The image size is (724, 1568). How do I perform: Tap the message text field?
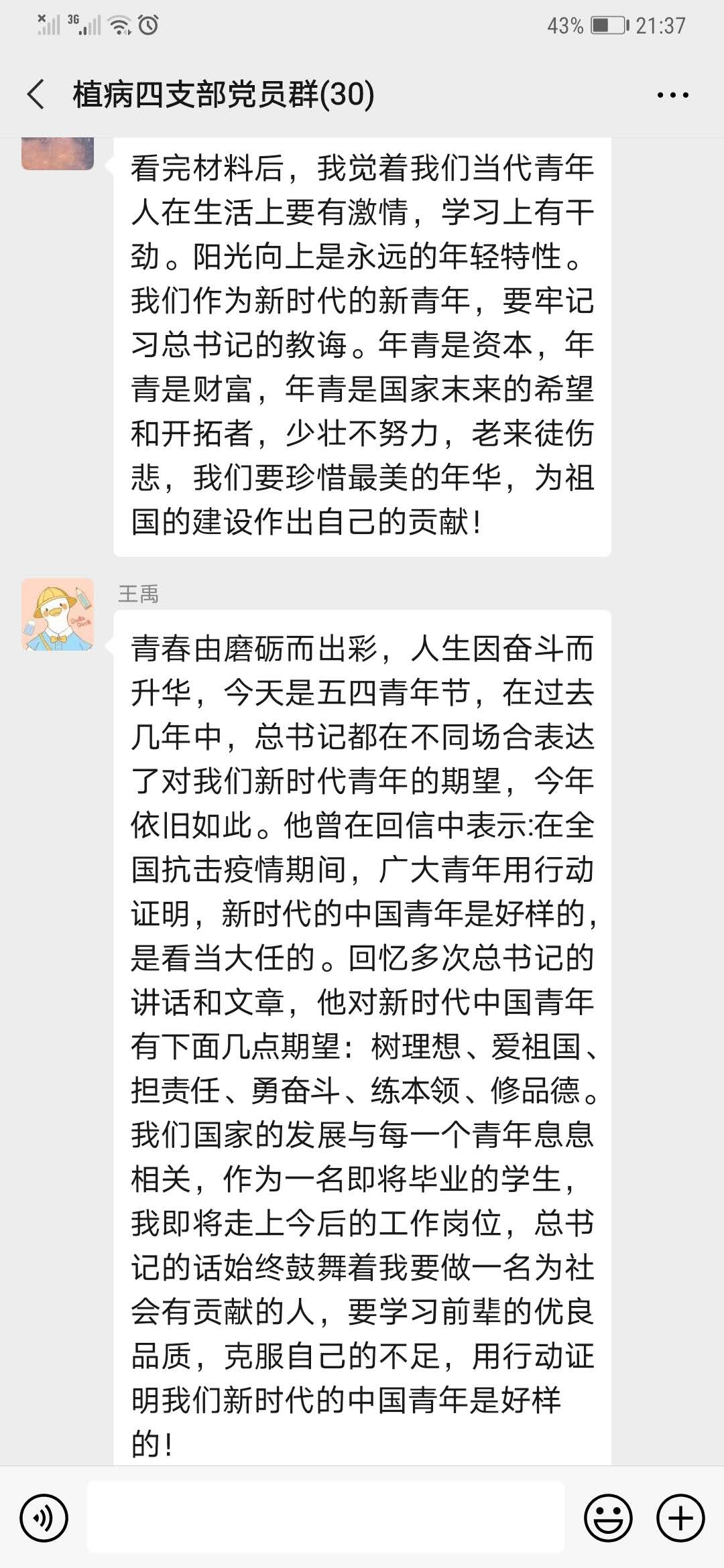(326, 1517)
